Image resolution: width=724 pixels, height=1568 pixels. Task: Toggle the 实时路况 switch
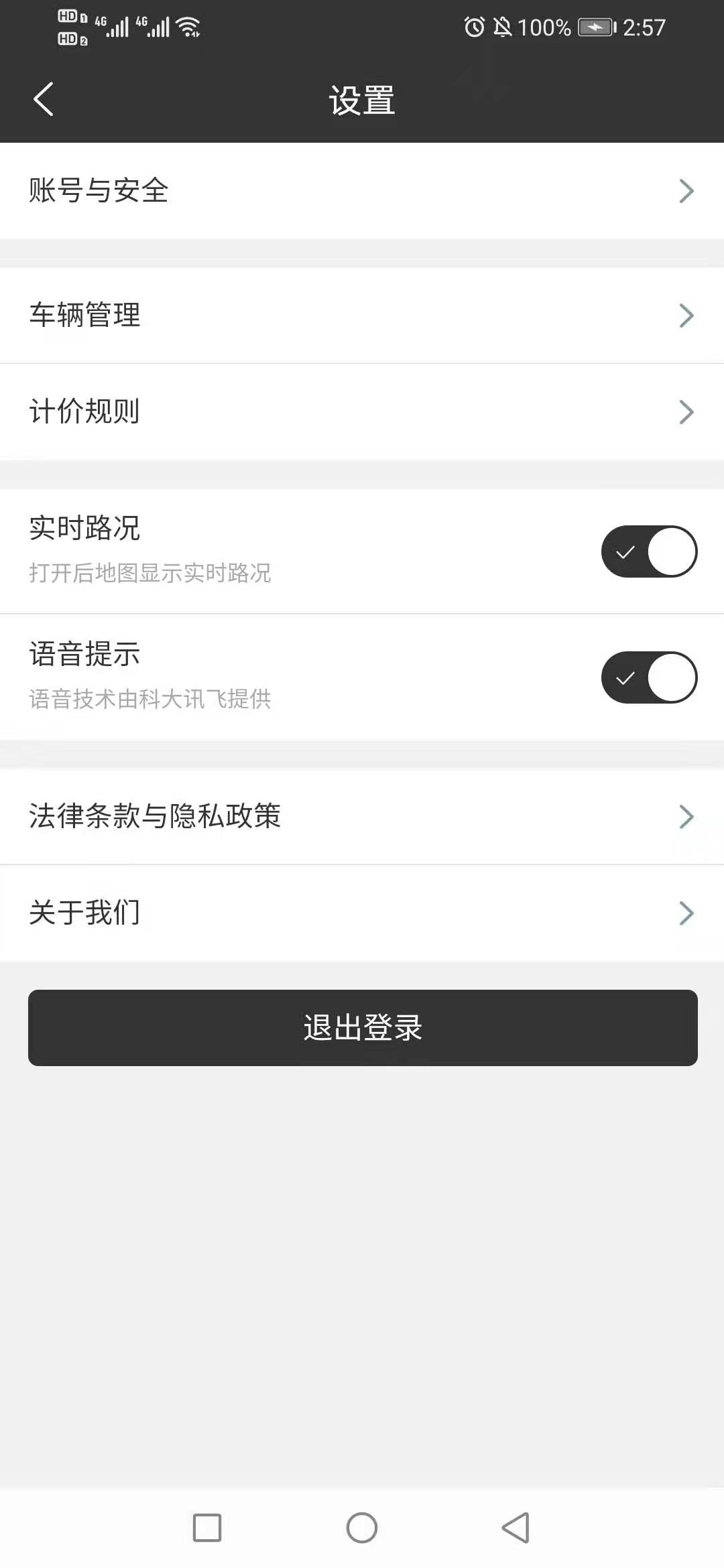point(649,551)
